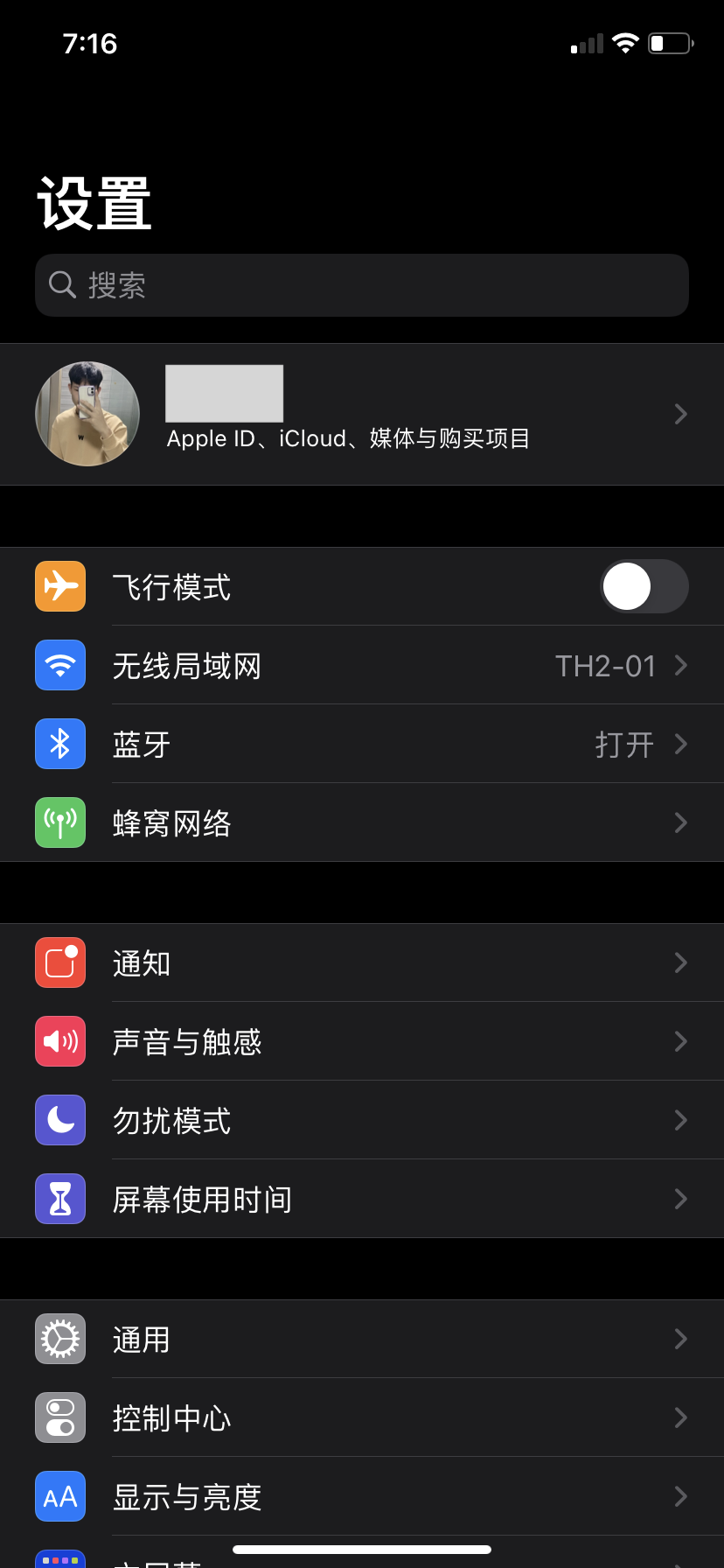View 屏幕使用时间
Image resolution: width=724 pixels, height=1568 pixels.
(x=362, y=1200)
